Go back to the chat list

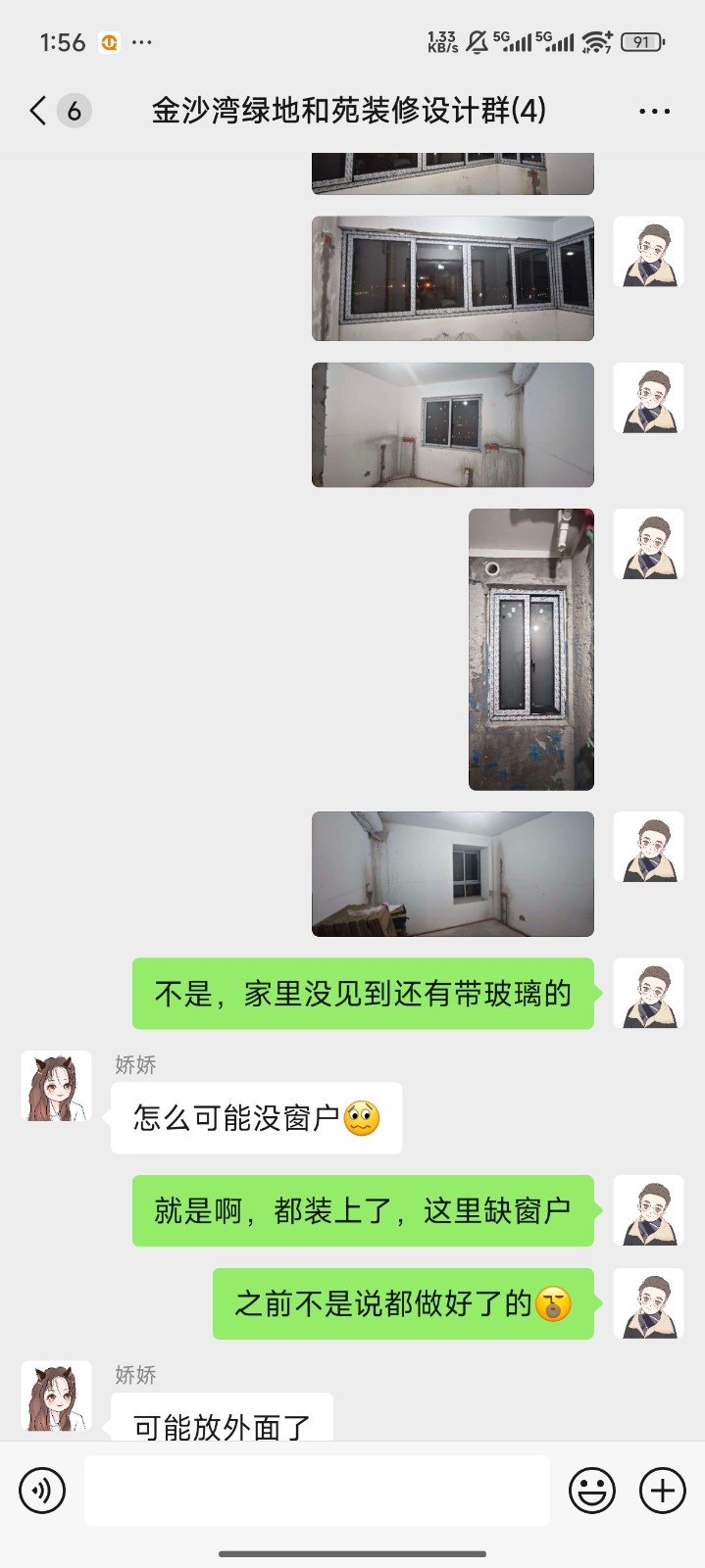pyautogui.click(x=39, y=111)
